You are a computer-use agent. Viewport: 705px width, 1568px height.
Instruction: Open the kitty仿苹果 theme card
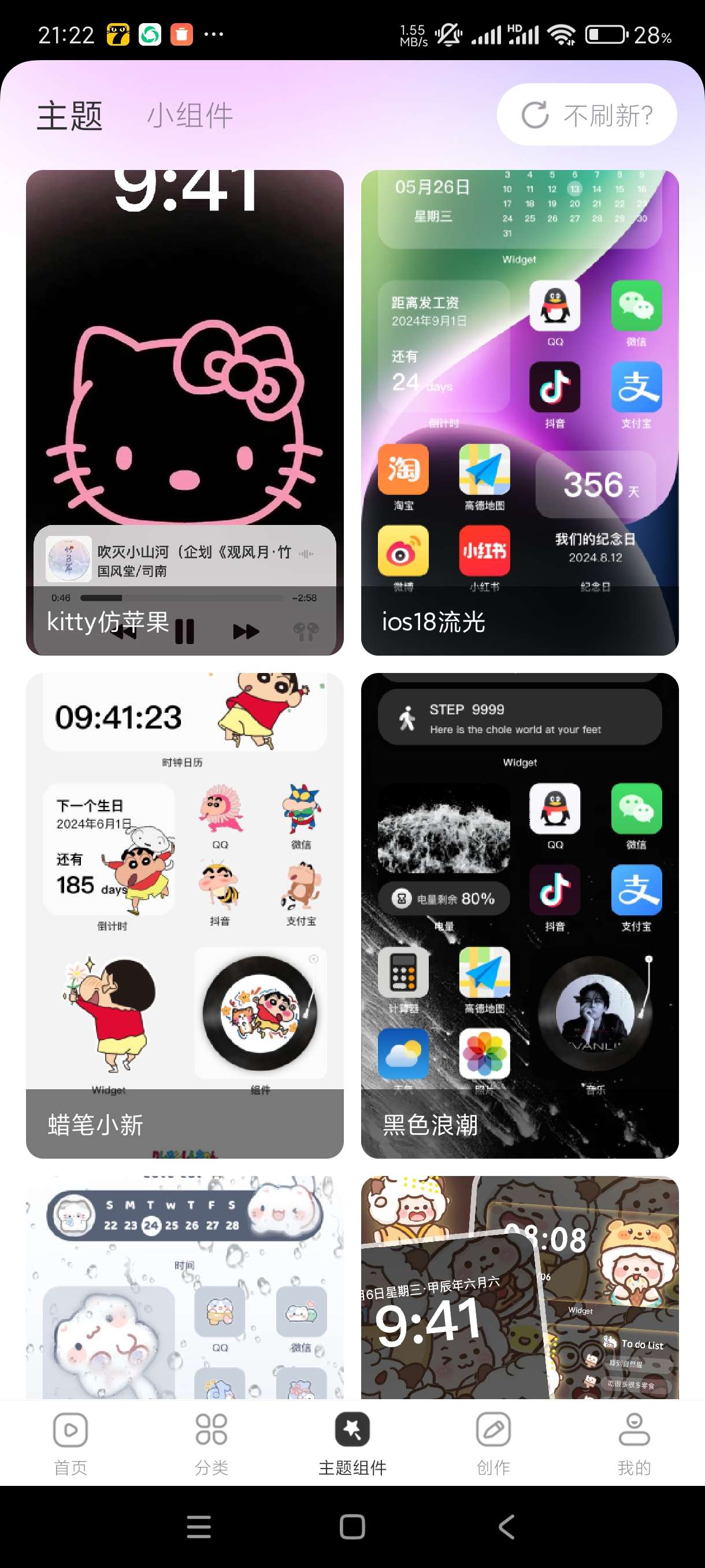click(x=184, y=412)
